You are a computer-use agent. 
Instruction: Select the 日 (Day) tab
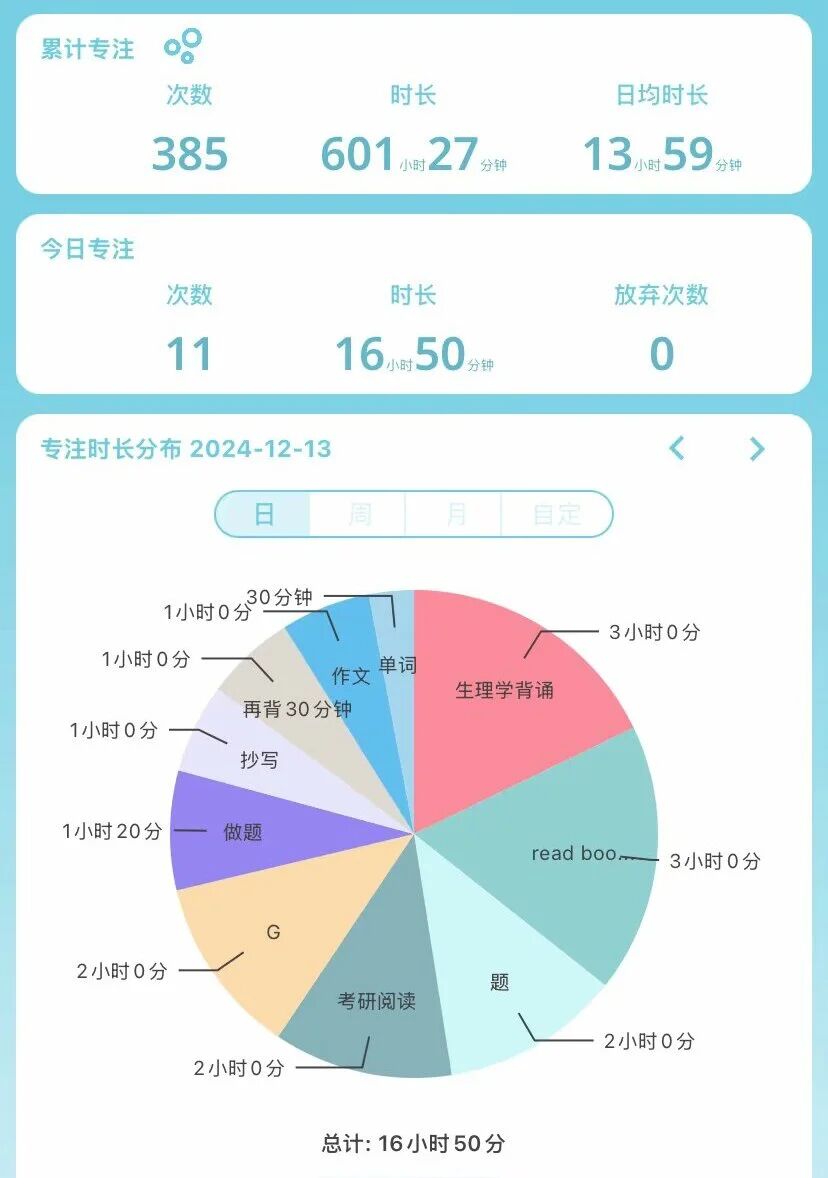(x=263, y=513)
